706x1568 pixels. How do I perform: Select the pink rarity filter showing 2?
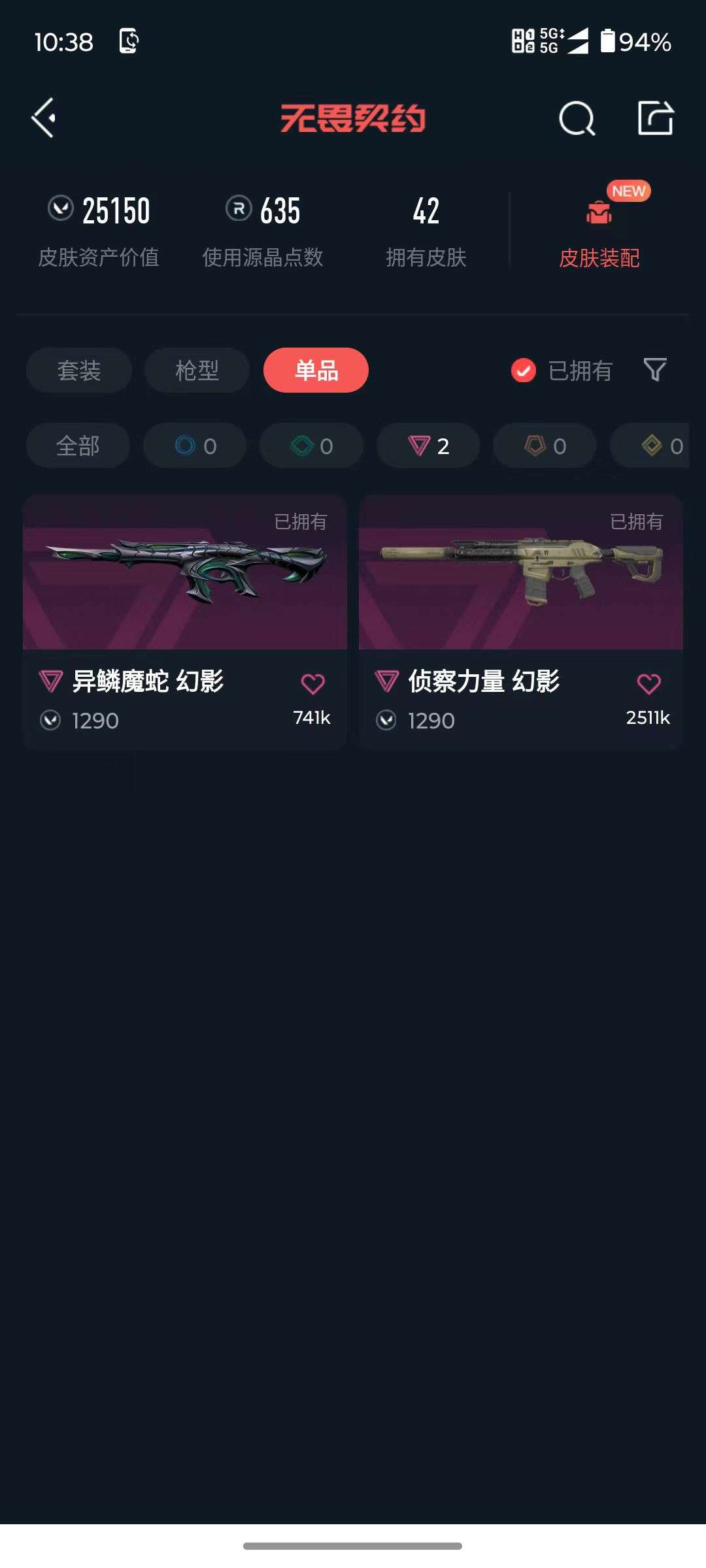(x=427, y=446)
